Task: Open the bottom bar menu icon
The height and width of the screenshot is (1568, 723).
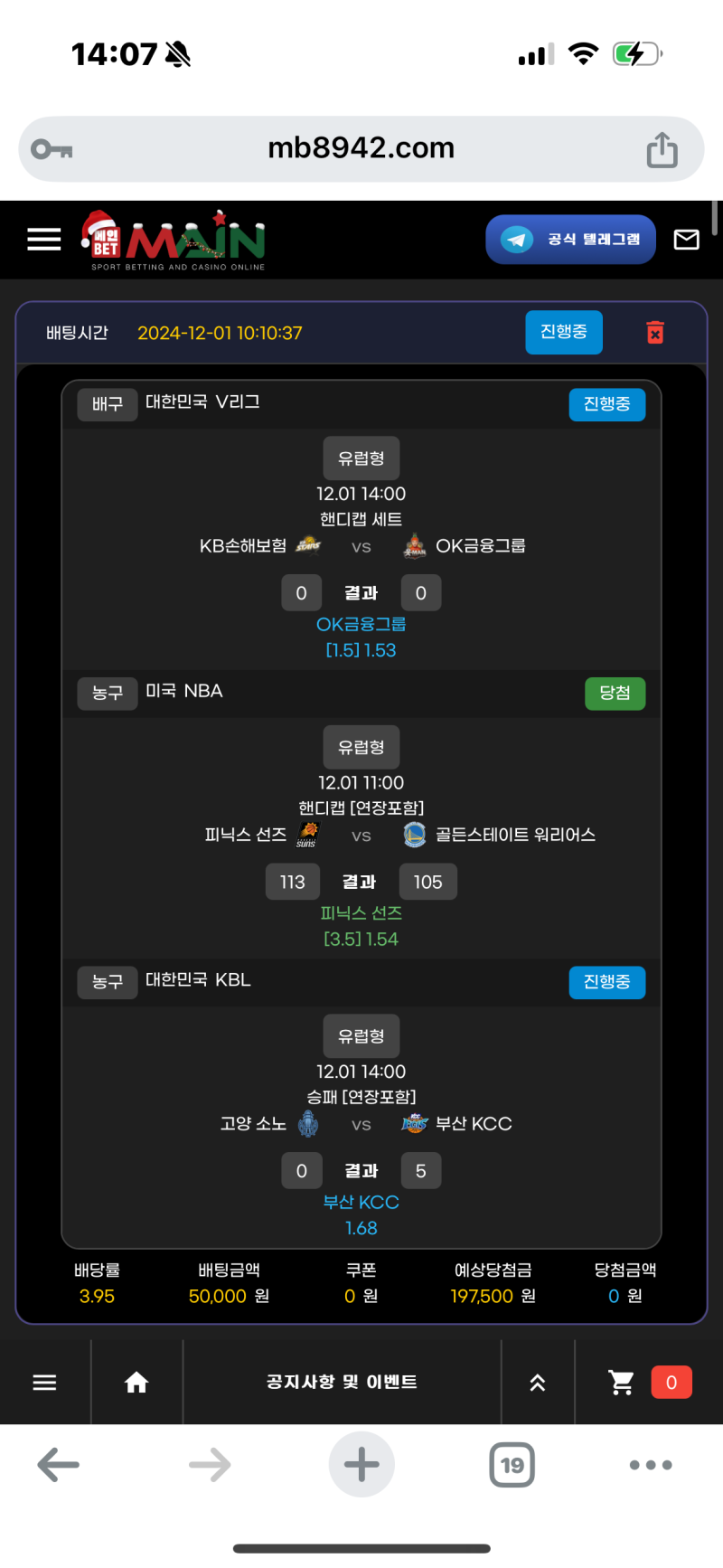Action: coord(44,1382)
